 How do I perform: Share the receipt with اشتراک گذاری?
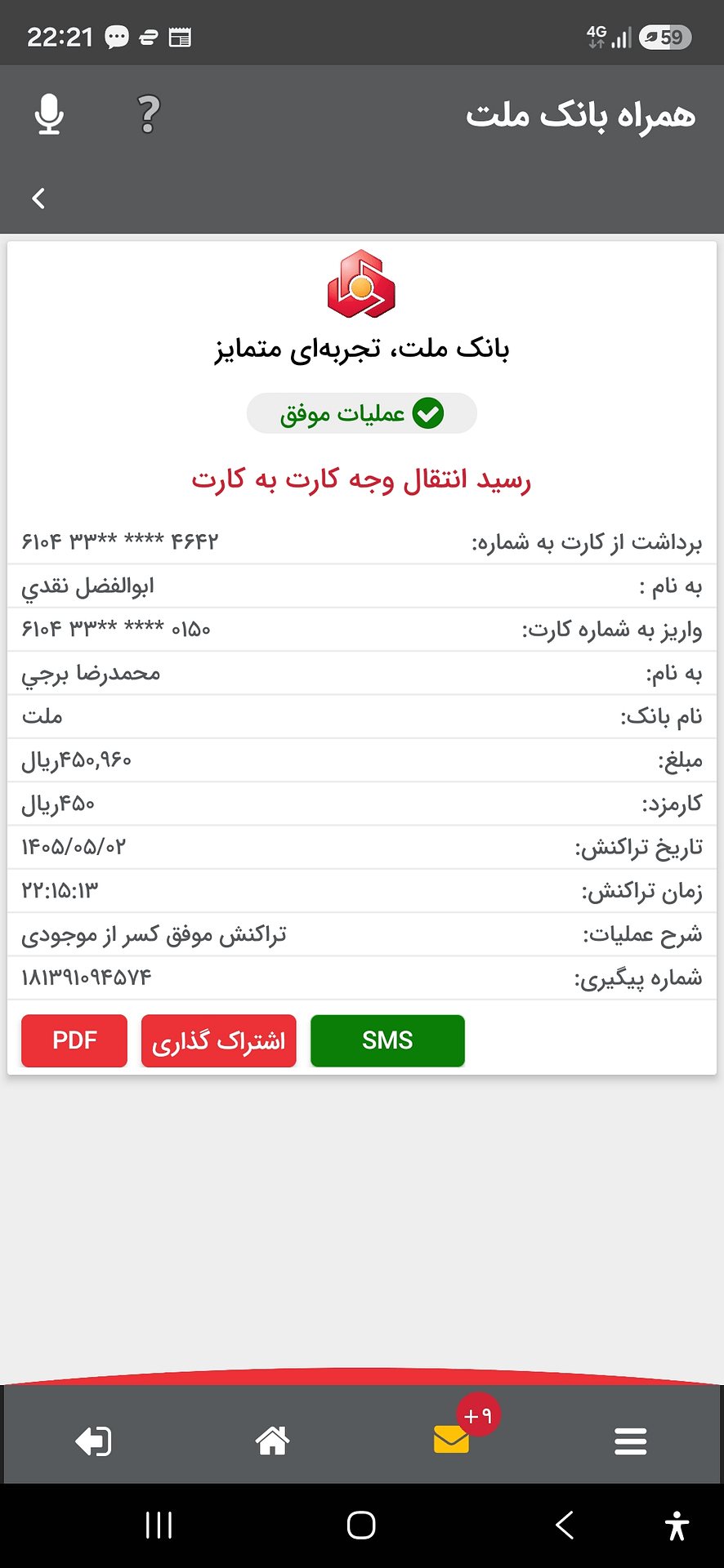point(219,1040)
